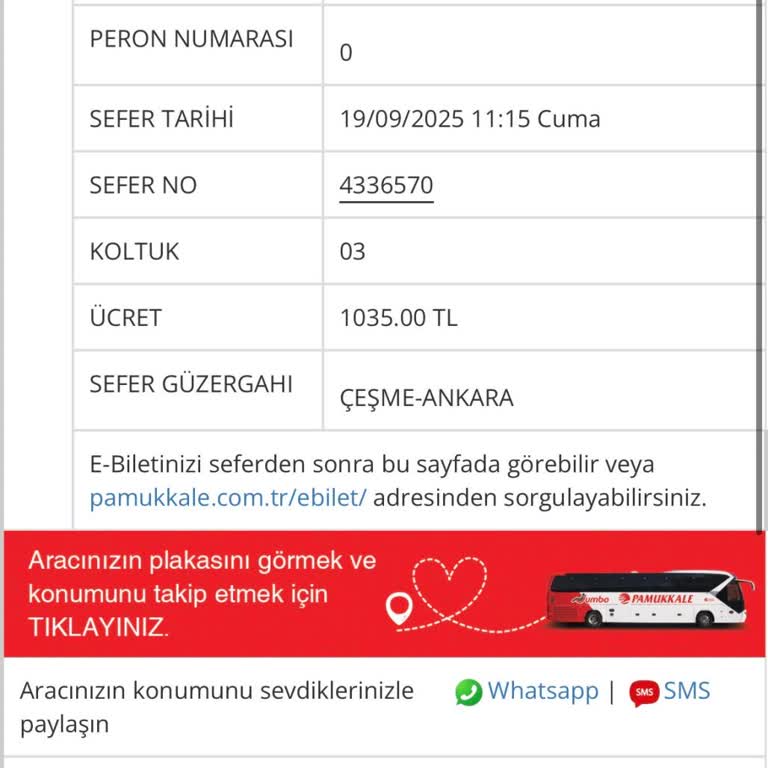Share the bus location via Whatsapp
The width and height of the screenshot is (768, 768).
pos(527,691)
